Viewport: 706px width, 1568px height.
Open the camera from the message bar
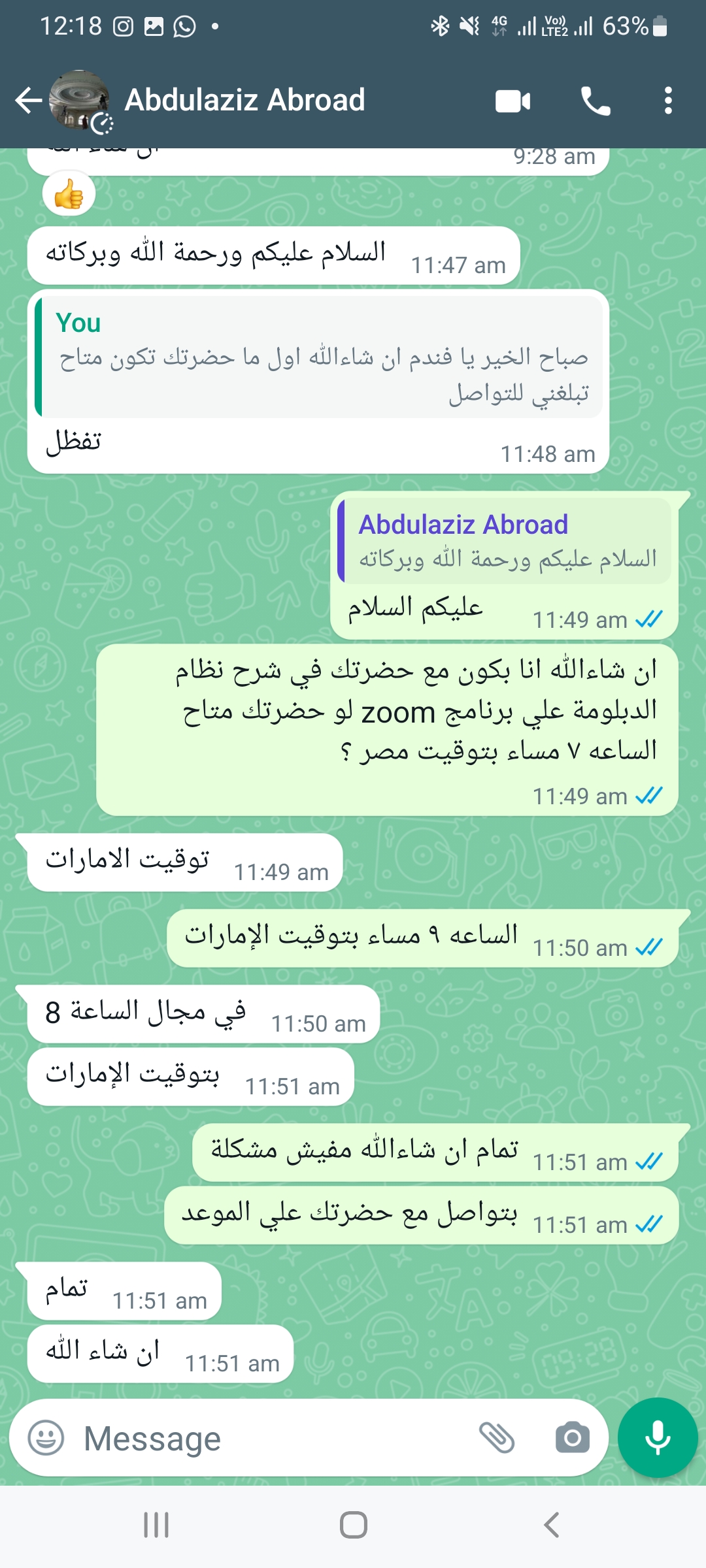point(573,1438)
